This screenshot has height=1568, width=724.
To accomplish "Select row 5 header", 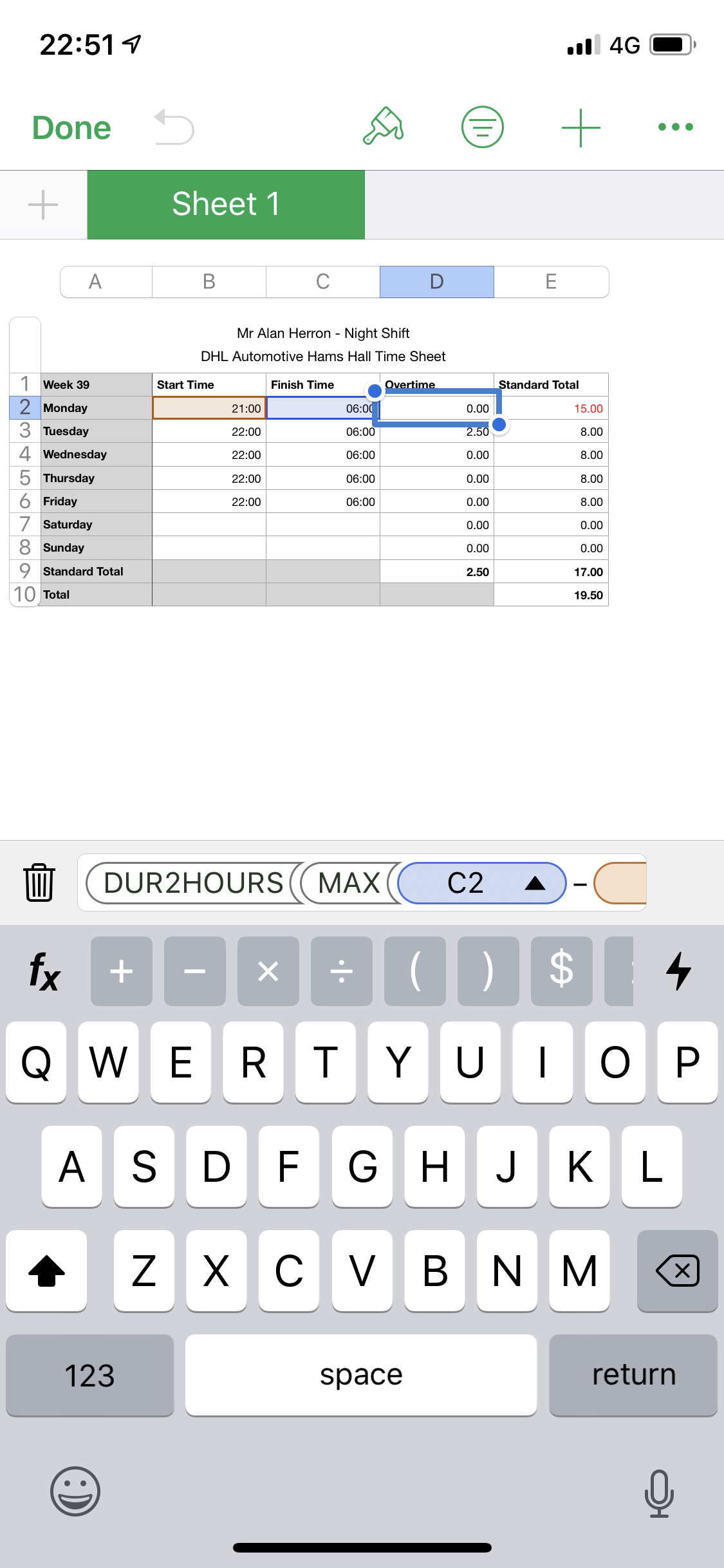I will click(25, 478).
